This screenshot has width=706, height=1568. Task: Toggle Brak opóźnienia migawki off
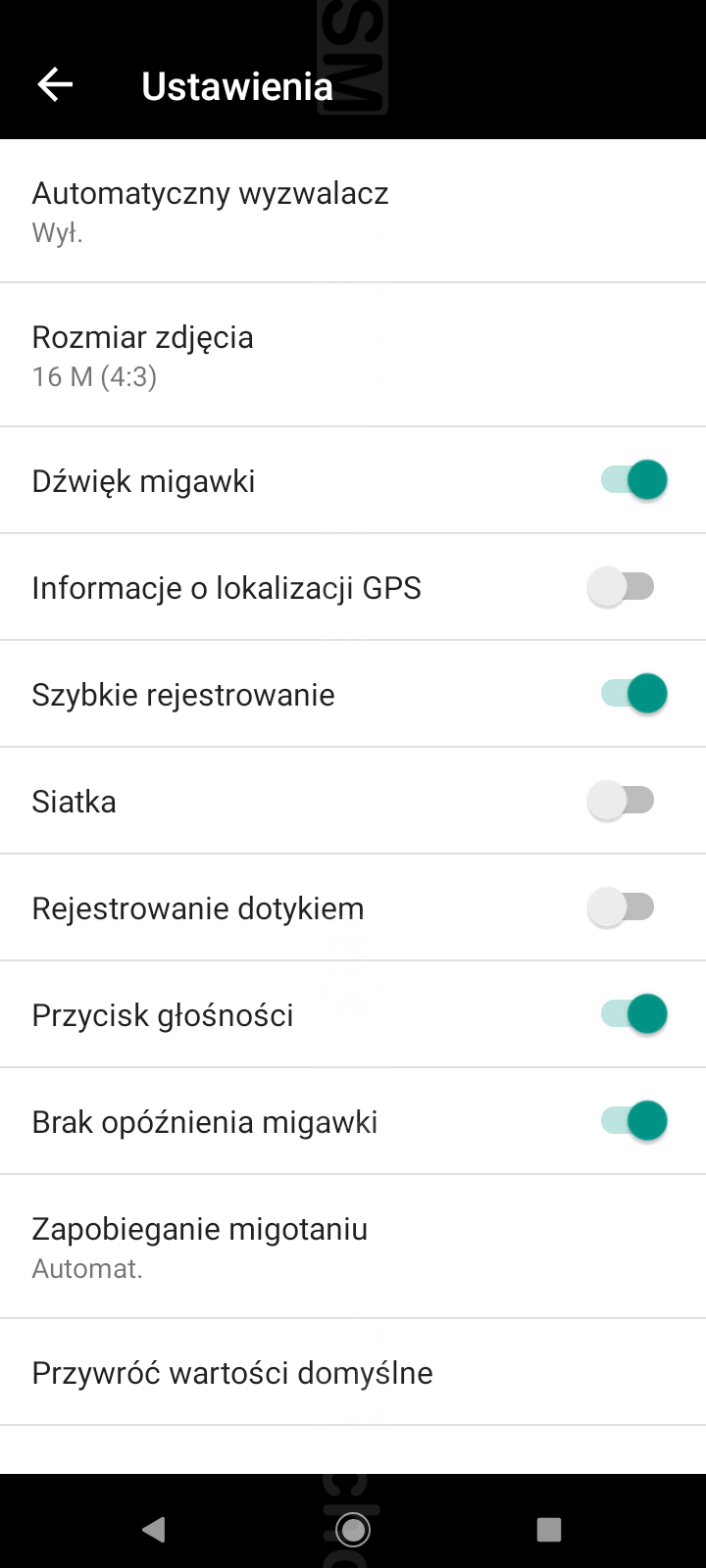point(633,1121)
